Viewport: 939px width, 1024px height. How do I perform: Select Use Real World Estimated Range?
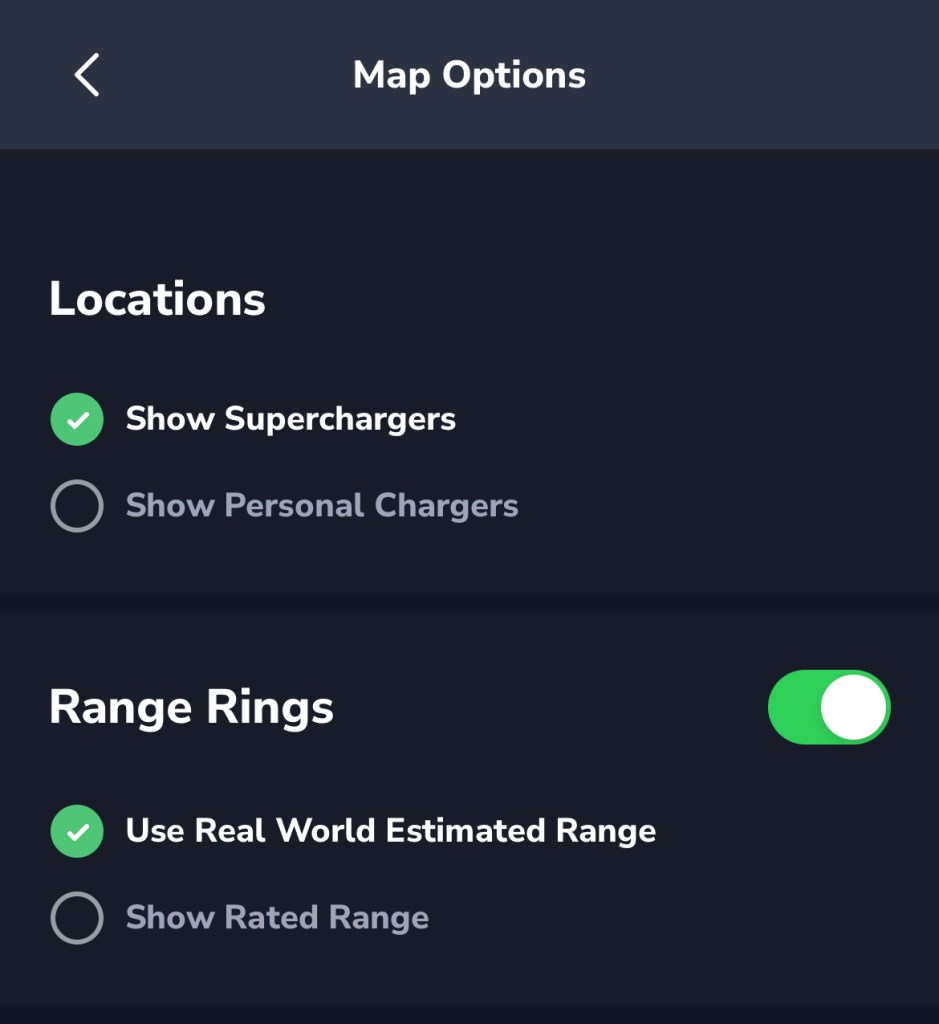[77, 831]
